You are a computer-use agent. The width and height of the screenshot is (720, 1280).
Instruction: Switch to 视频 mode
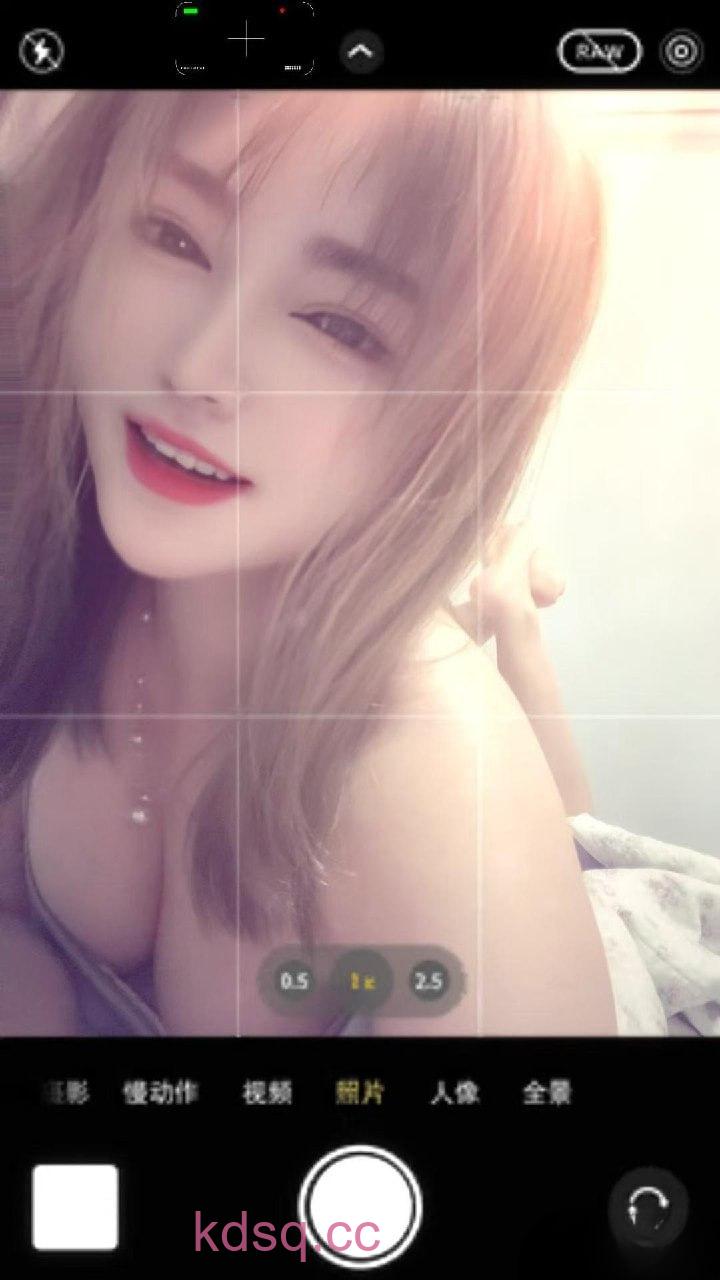click(267, 1092)
